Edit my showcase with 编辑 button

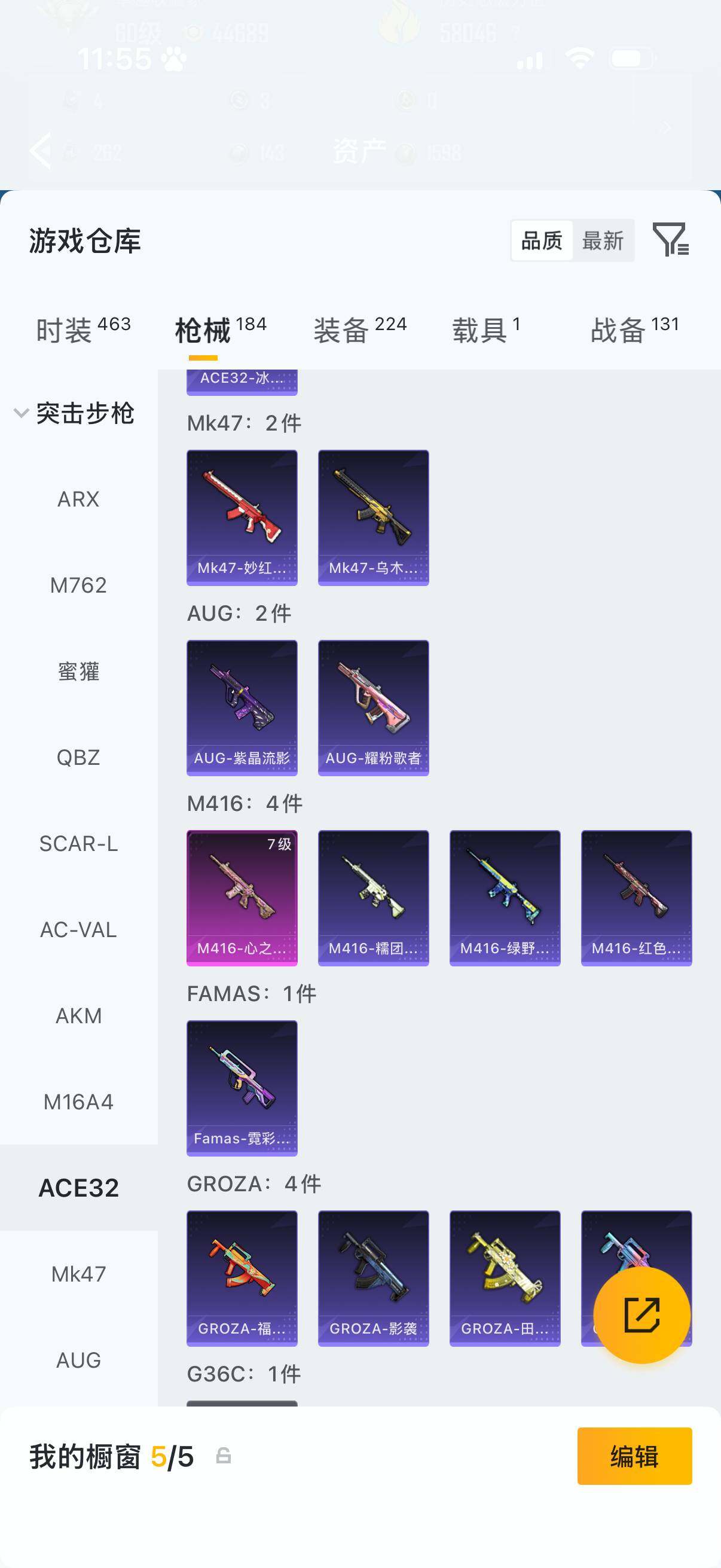click(x=634, y=1456)
